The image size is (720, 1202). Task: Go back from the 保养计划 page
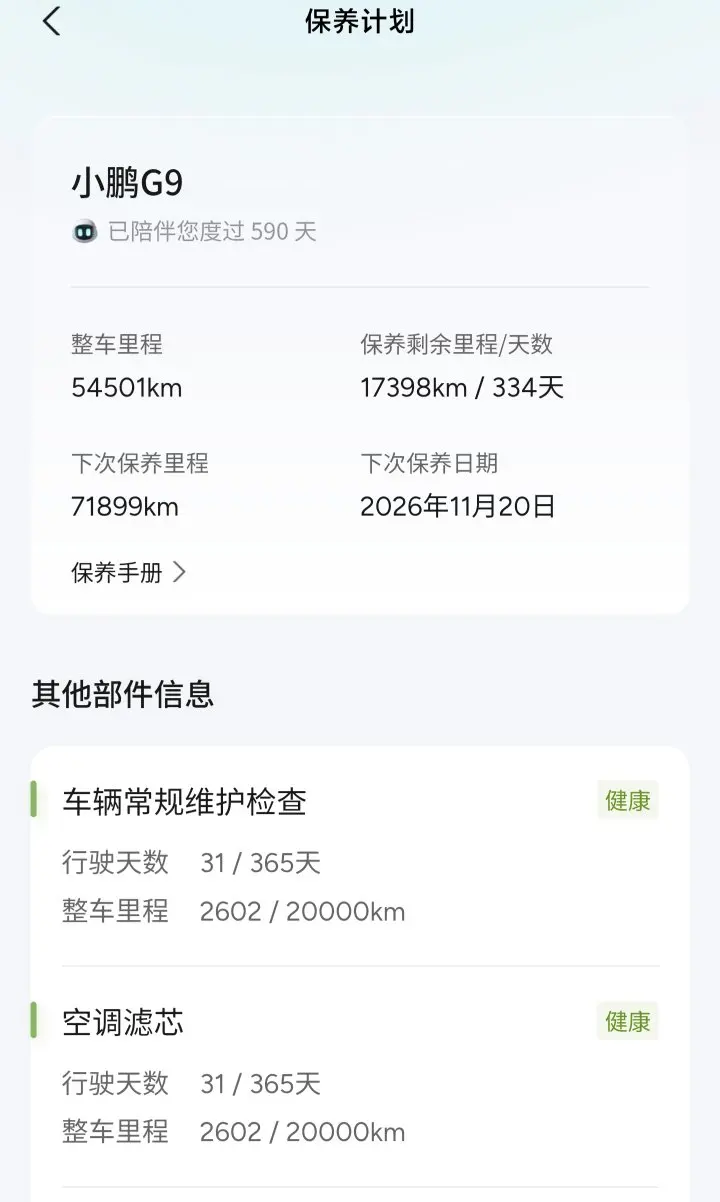[52, 22]
